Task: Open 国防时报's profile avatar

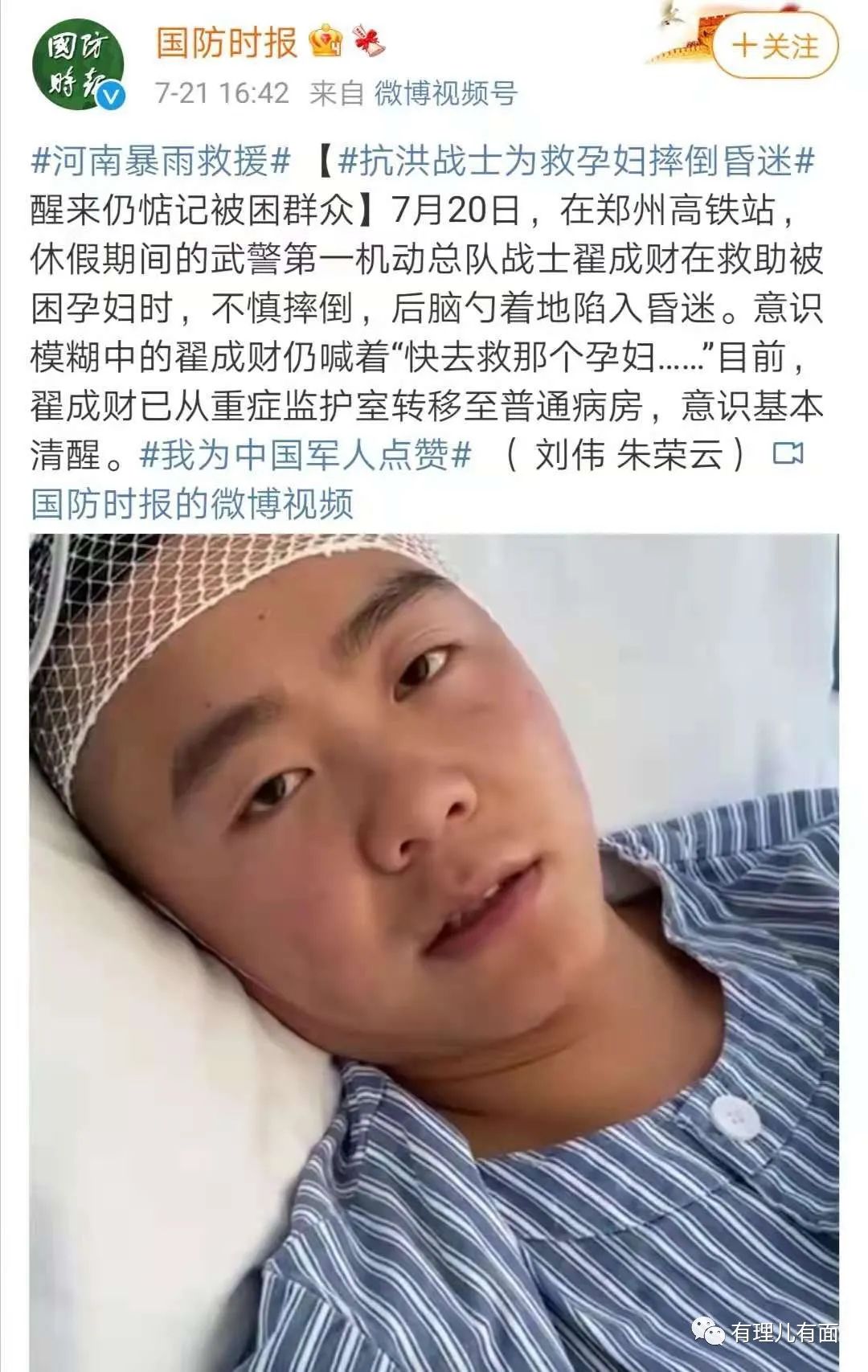Action: pos(77,64)
